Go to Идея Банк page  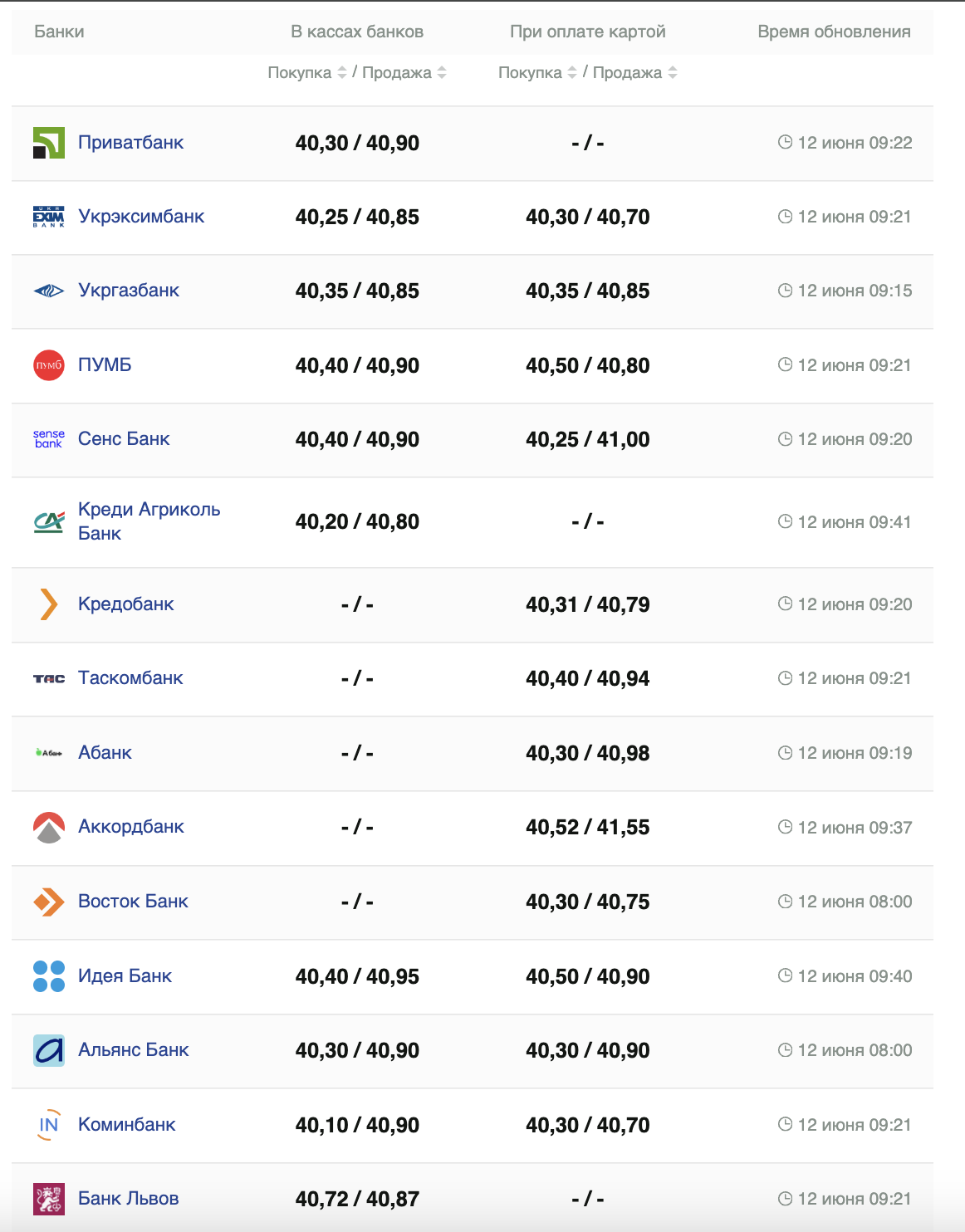click(125, 976)
